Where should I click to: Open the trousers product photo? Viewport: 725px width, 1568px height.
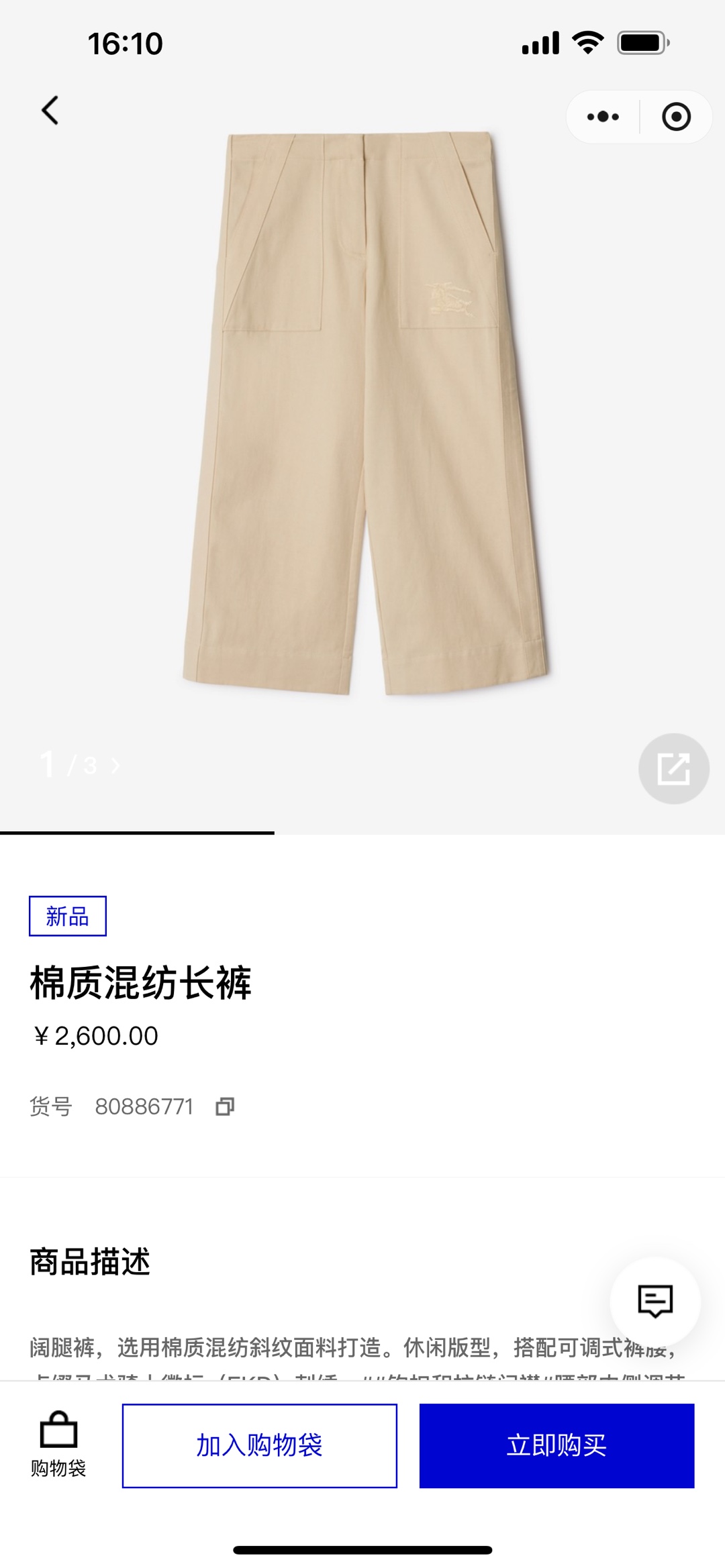point(366,413)
